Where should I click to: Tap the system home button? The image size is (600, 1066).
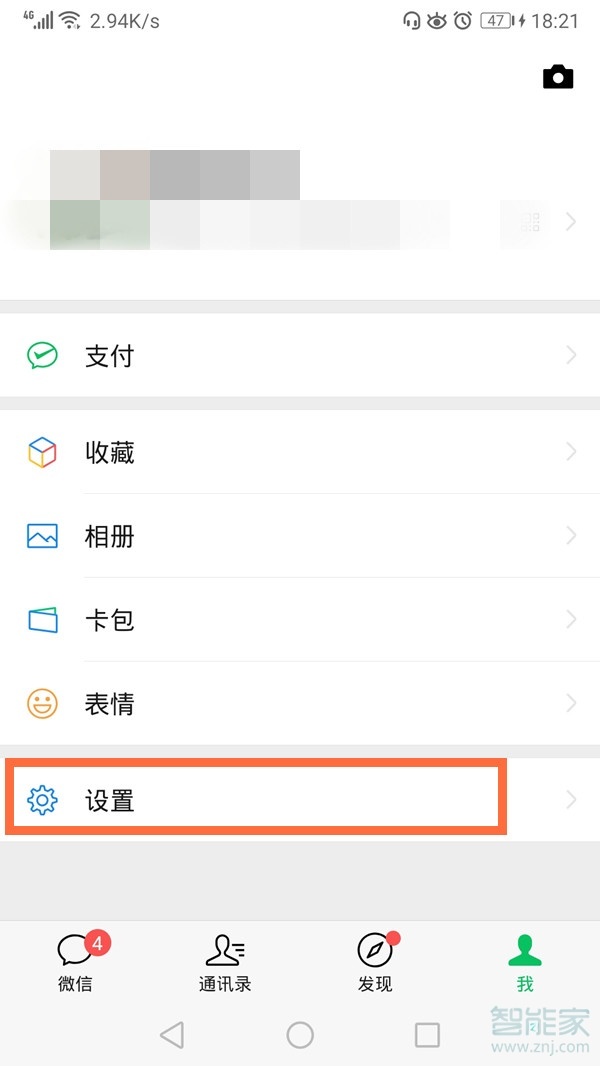coord(300,1035)
